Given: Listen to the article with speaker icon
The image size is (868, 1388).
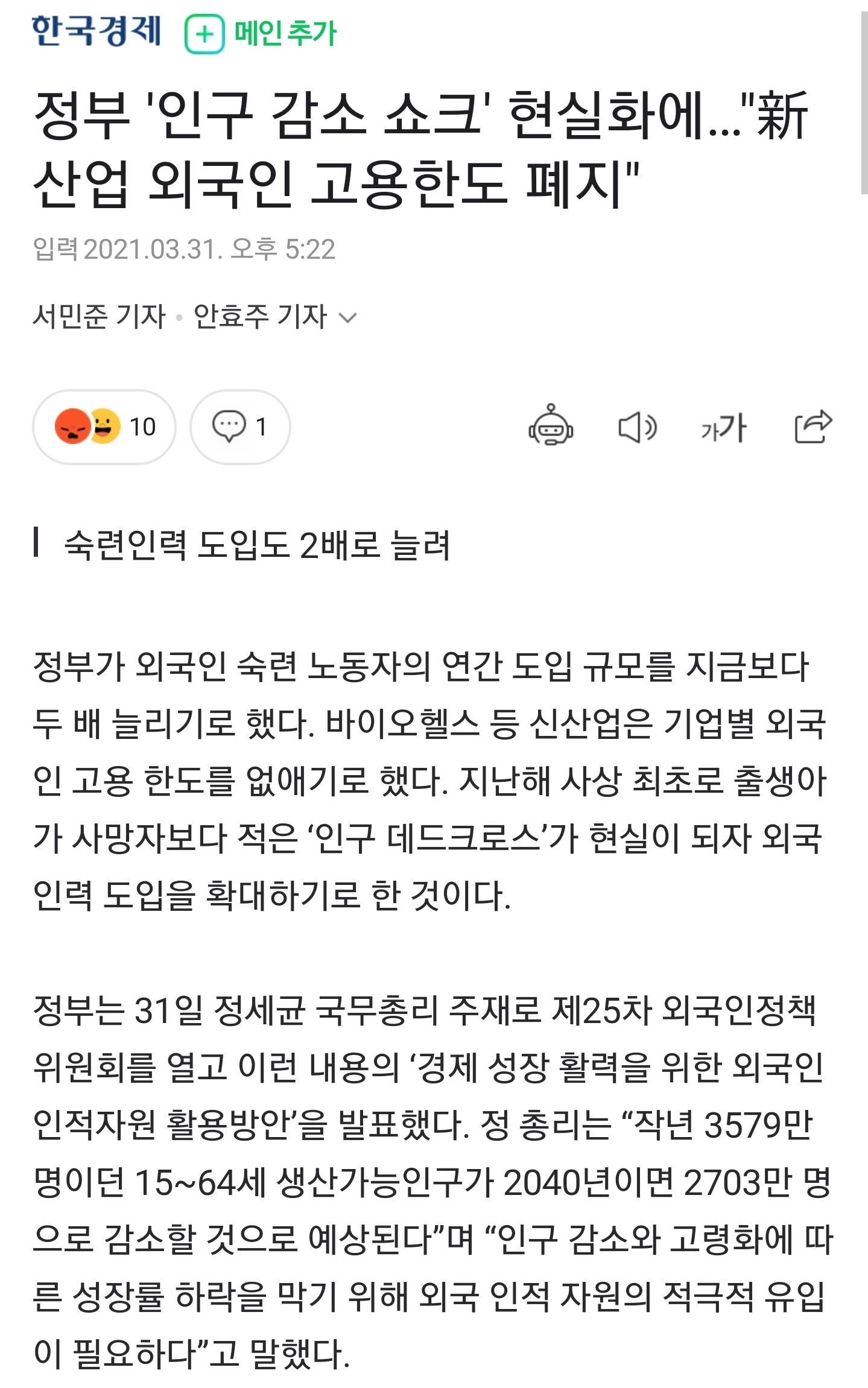Looking at the screenshot, I should (638, 428).
